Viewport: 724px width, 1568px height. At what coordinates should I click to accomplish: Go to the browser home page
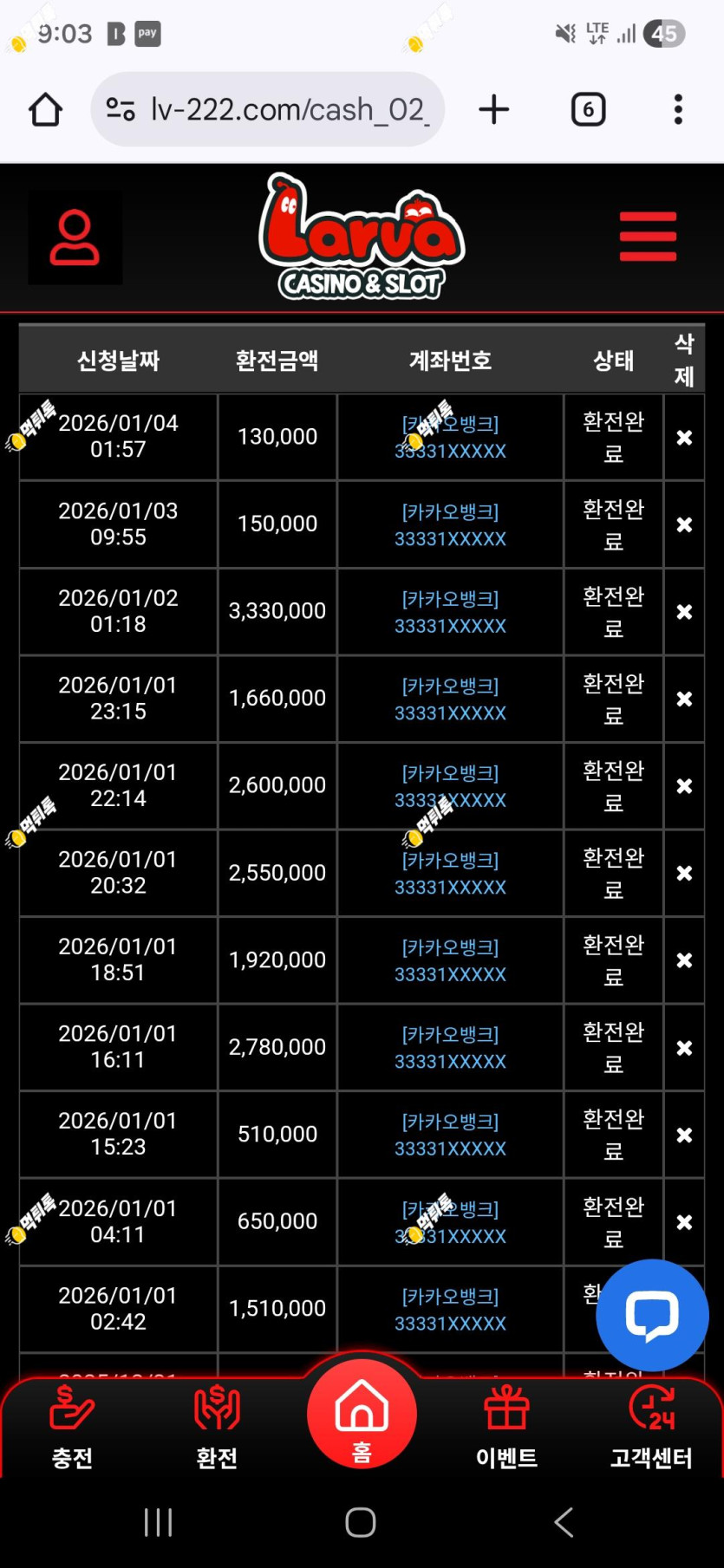click(46, 110)
